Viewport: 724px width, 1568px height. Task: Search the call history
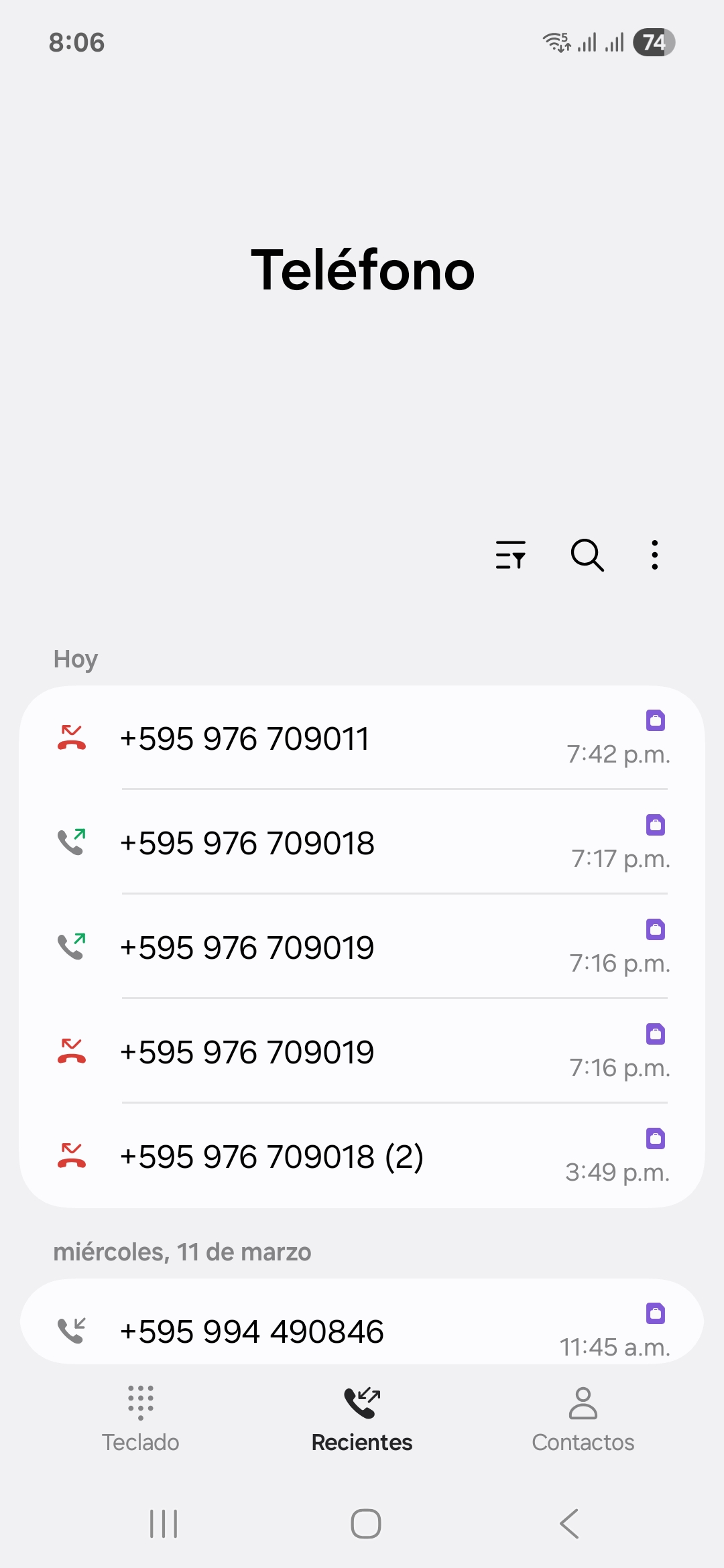coord(587,555)
